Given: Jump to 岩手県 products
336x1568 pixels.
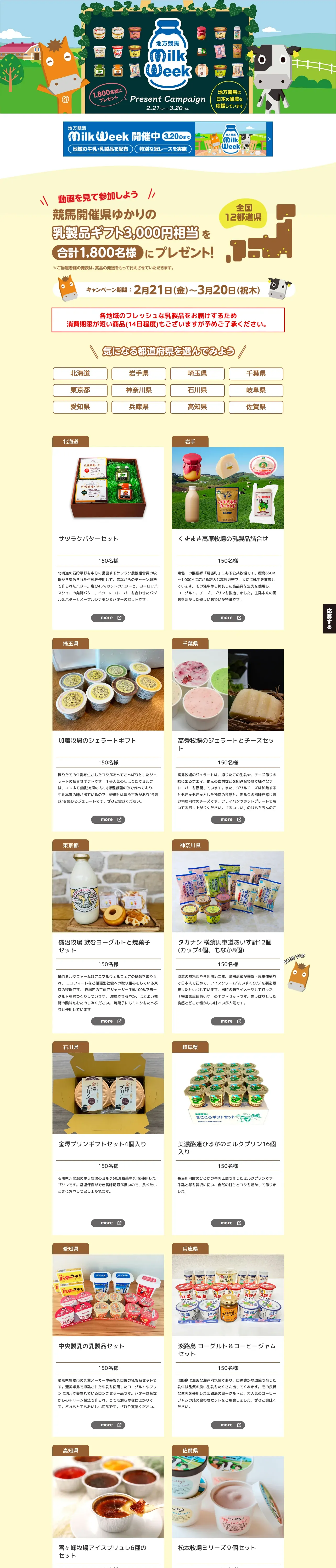Looking at the screenshot, I should pos(138,373).
